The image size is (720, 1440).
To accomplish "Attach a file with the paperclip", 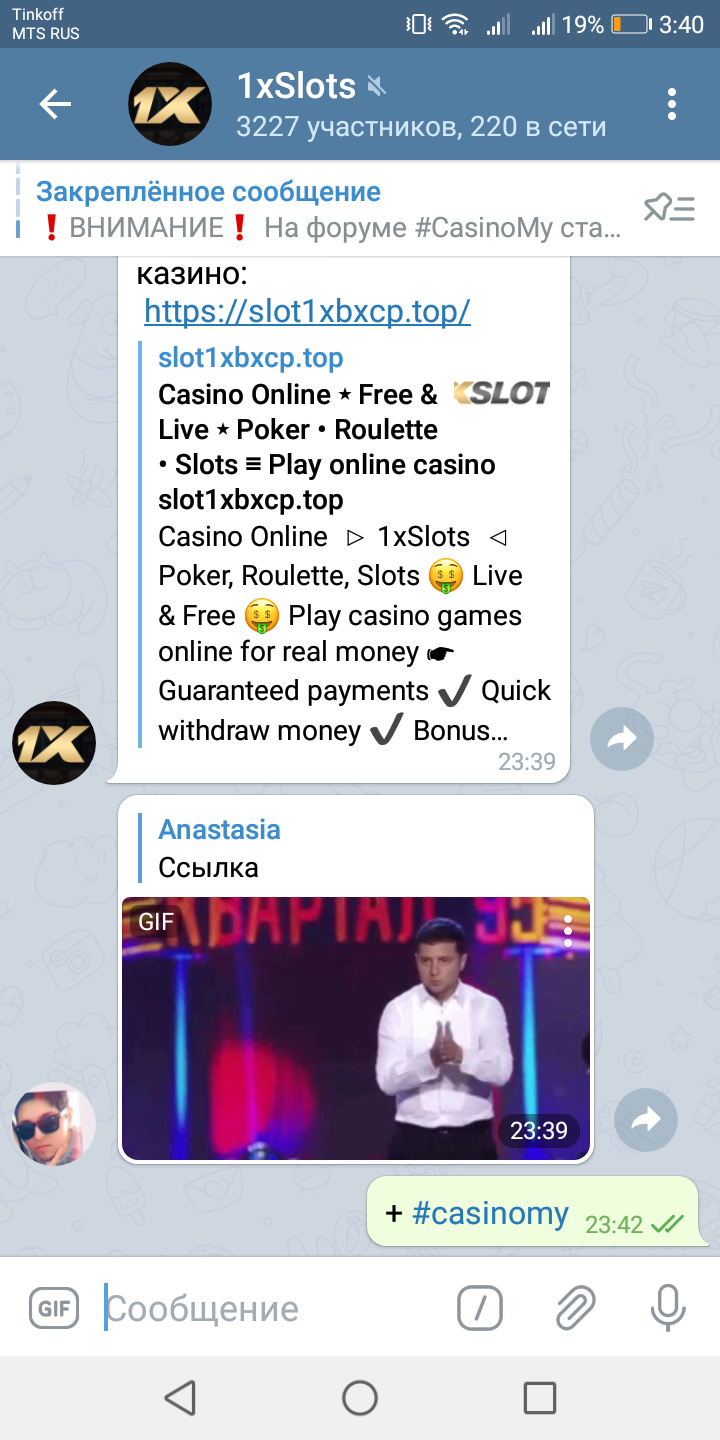I will tap(575, 1307).
